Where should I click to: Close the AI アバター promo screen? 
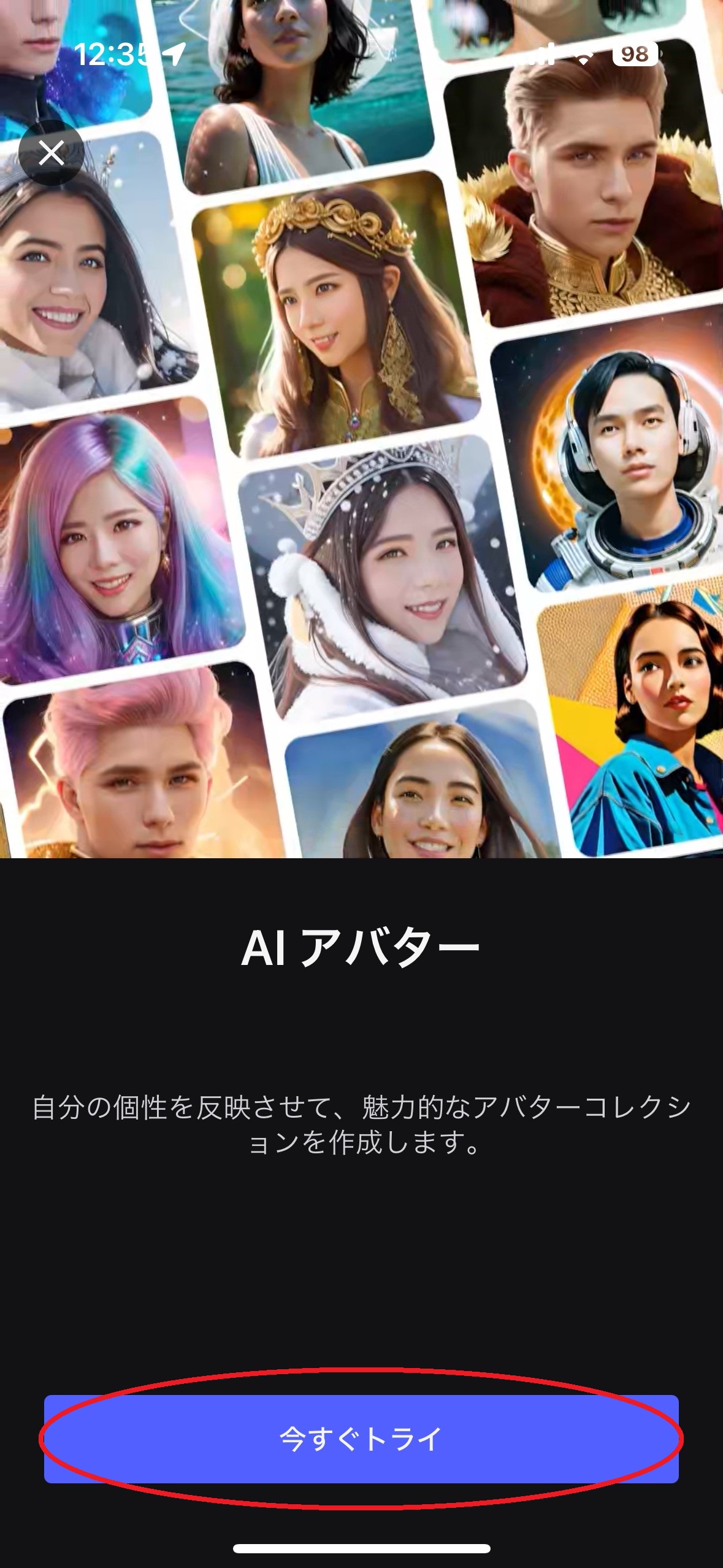point(51,153)
